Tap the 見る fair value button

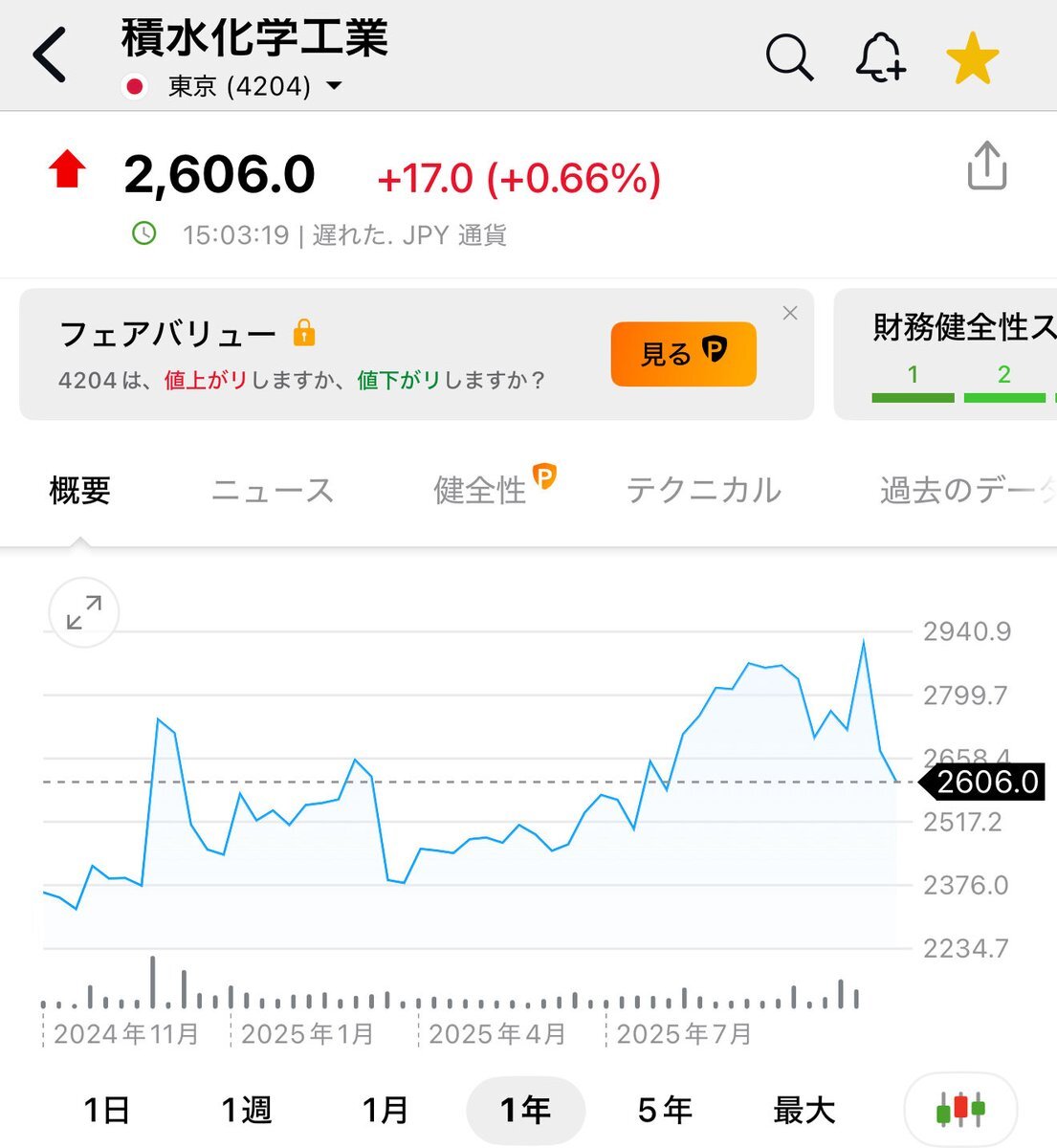pos(683,354)
